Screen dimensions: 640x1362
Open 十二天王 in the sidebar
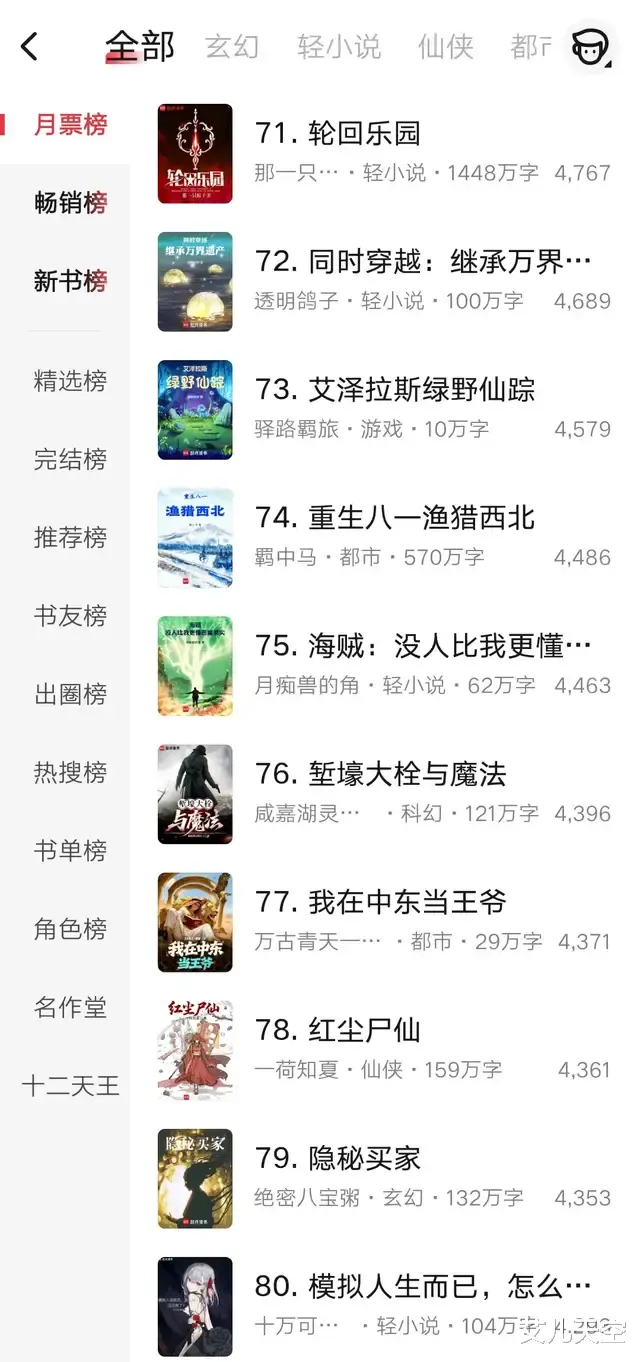coord(70,1085)
